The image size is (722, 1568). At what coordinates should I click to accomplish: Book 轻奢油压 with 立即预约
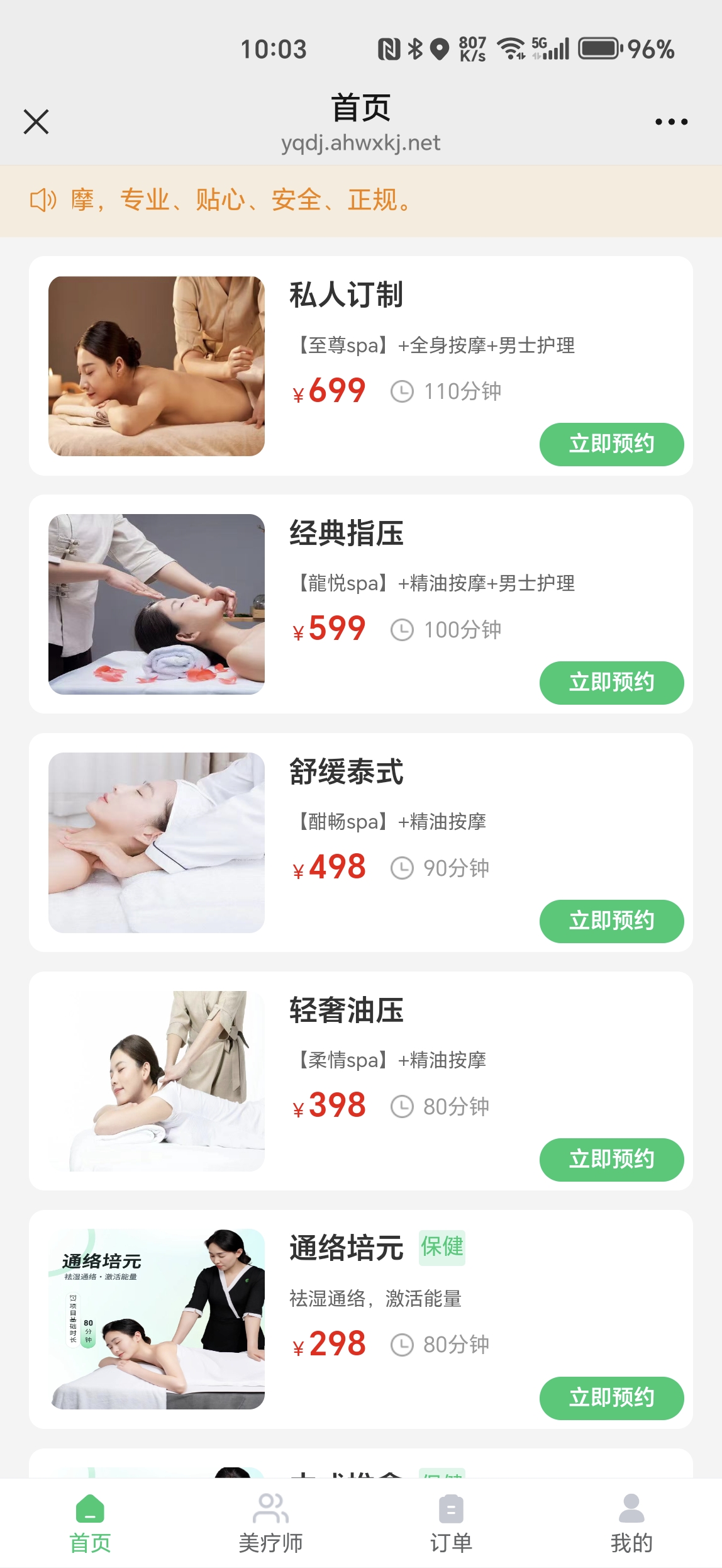click(611, 1160)
